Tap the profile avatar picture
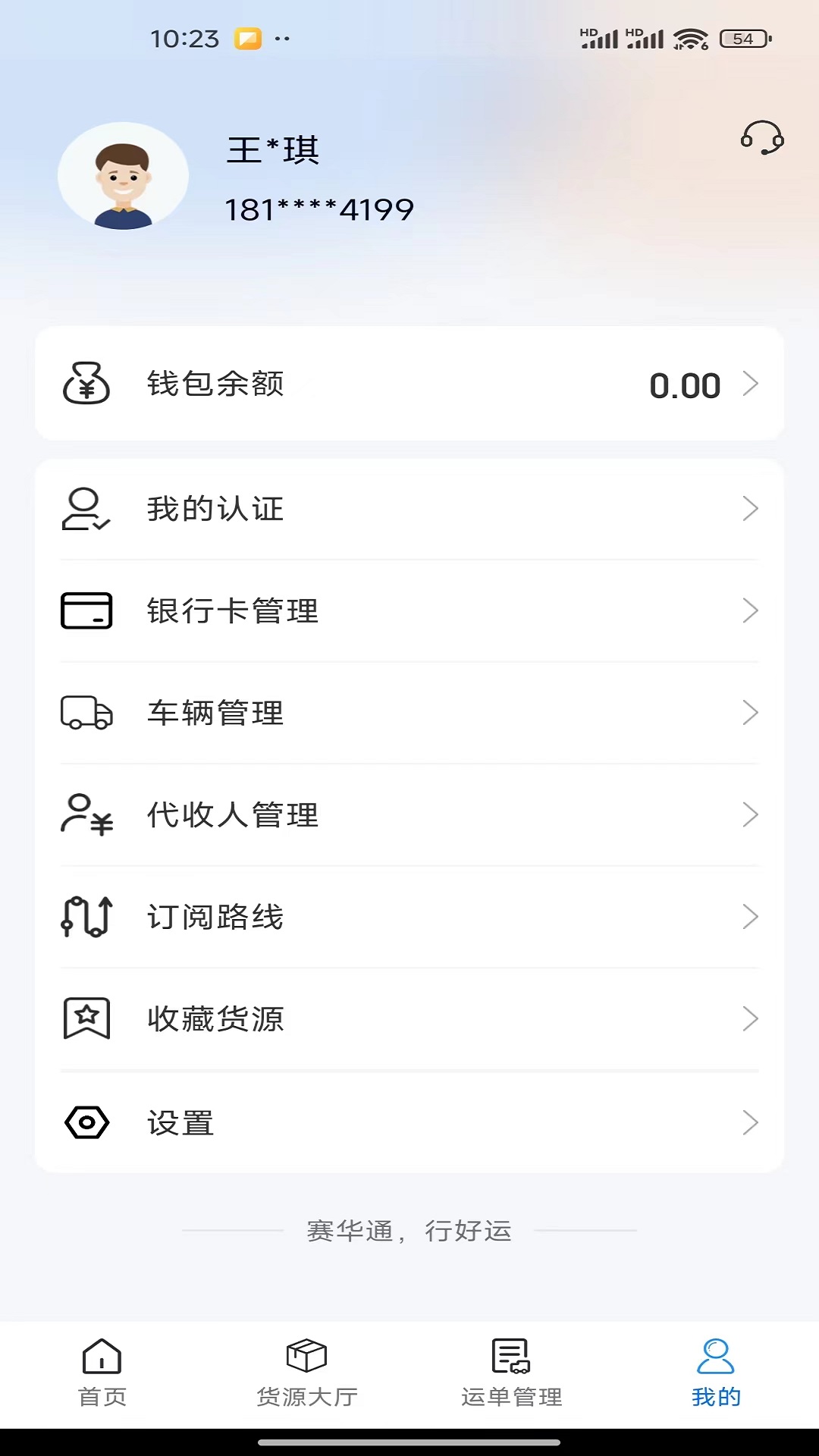This screenshot has height=1456, width=819. [123, 177]
